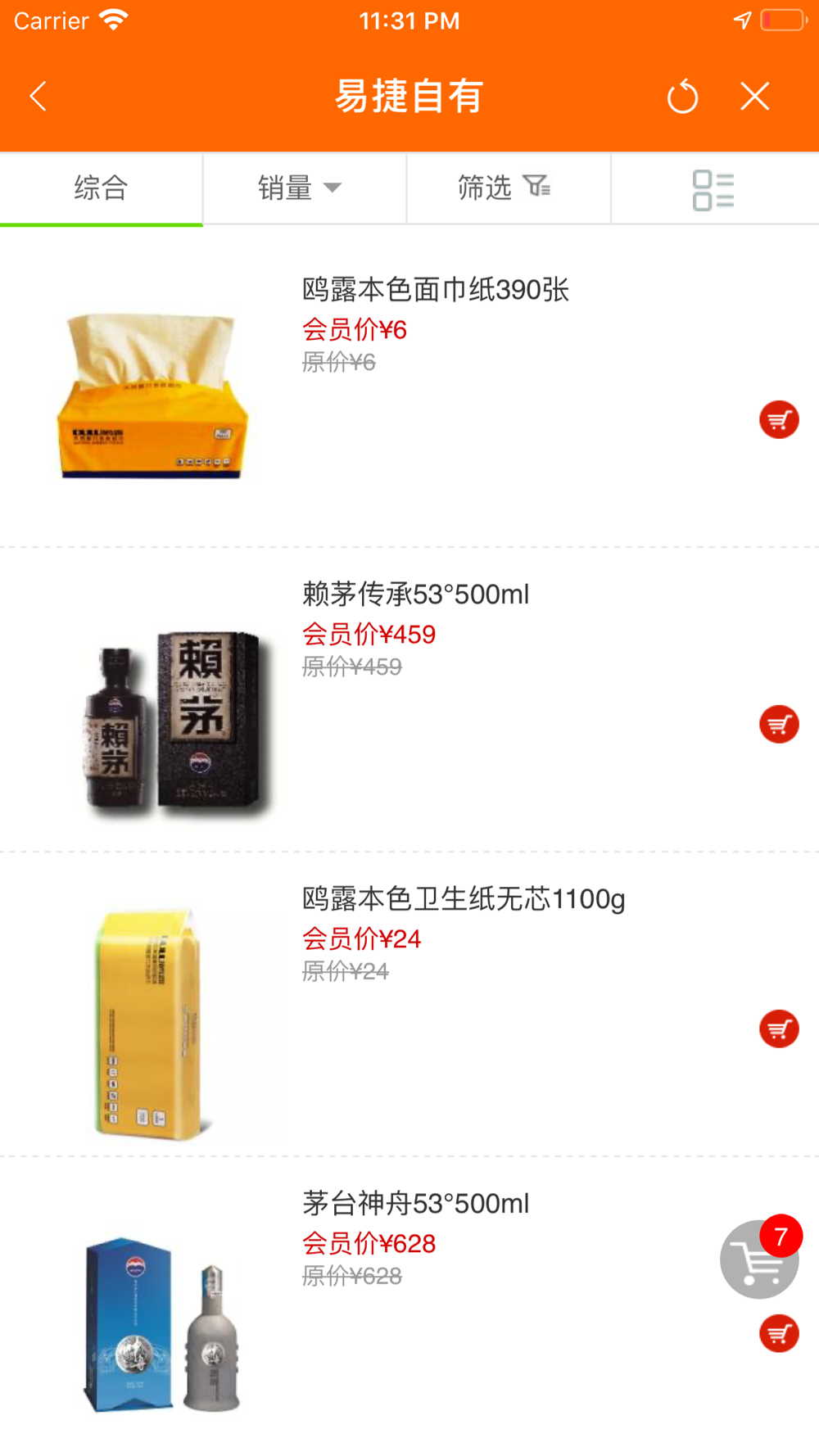The height and width of the screenshot is (1456, 819).
Task: Switch the product list layout view
Action: [713, 190]
